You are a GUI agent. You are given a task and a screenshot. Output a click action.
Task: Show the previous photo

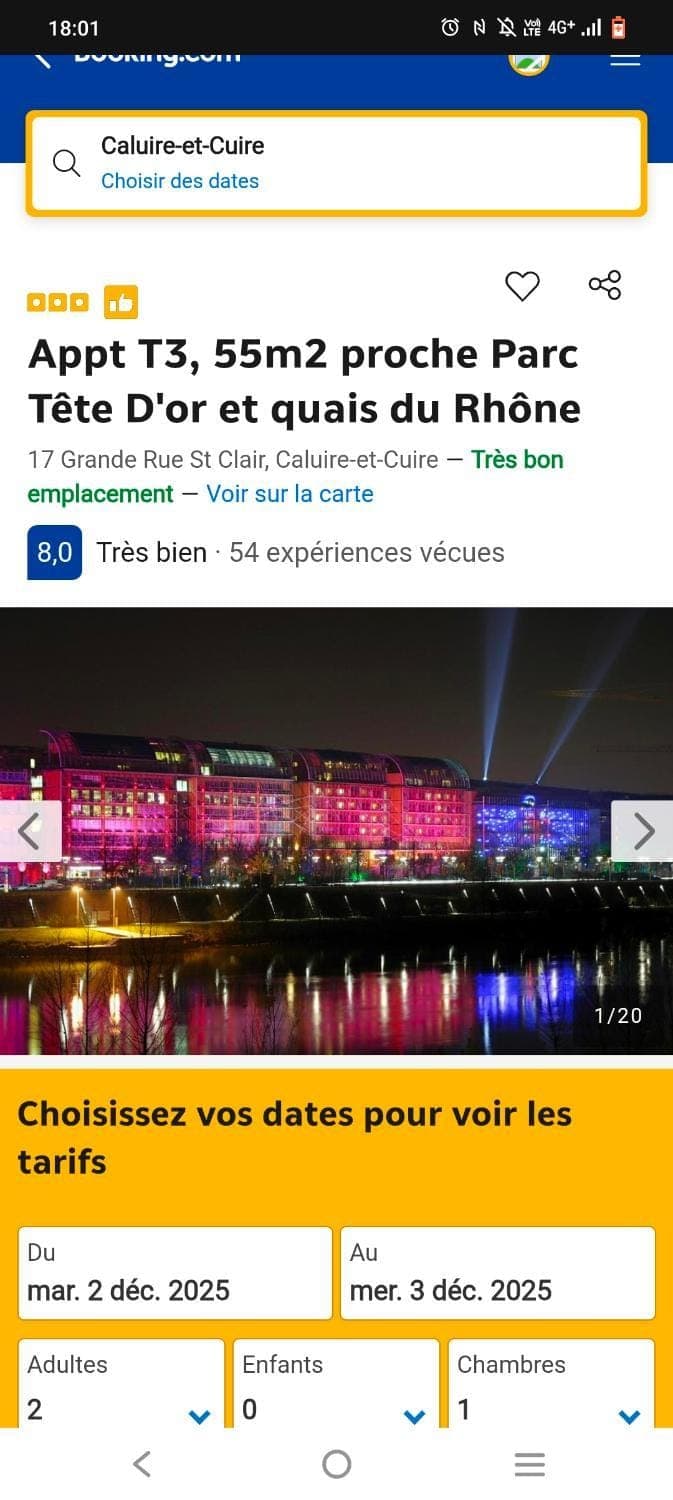point(30,831)
